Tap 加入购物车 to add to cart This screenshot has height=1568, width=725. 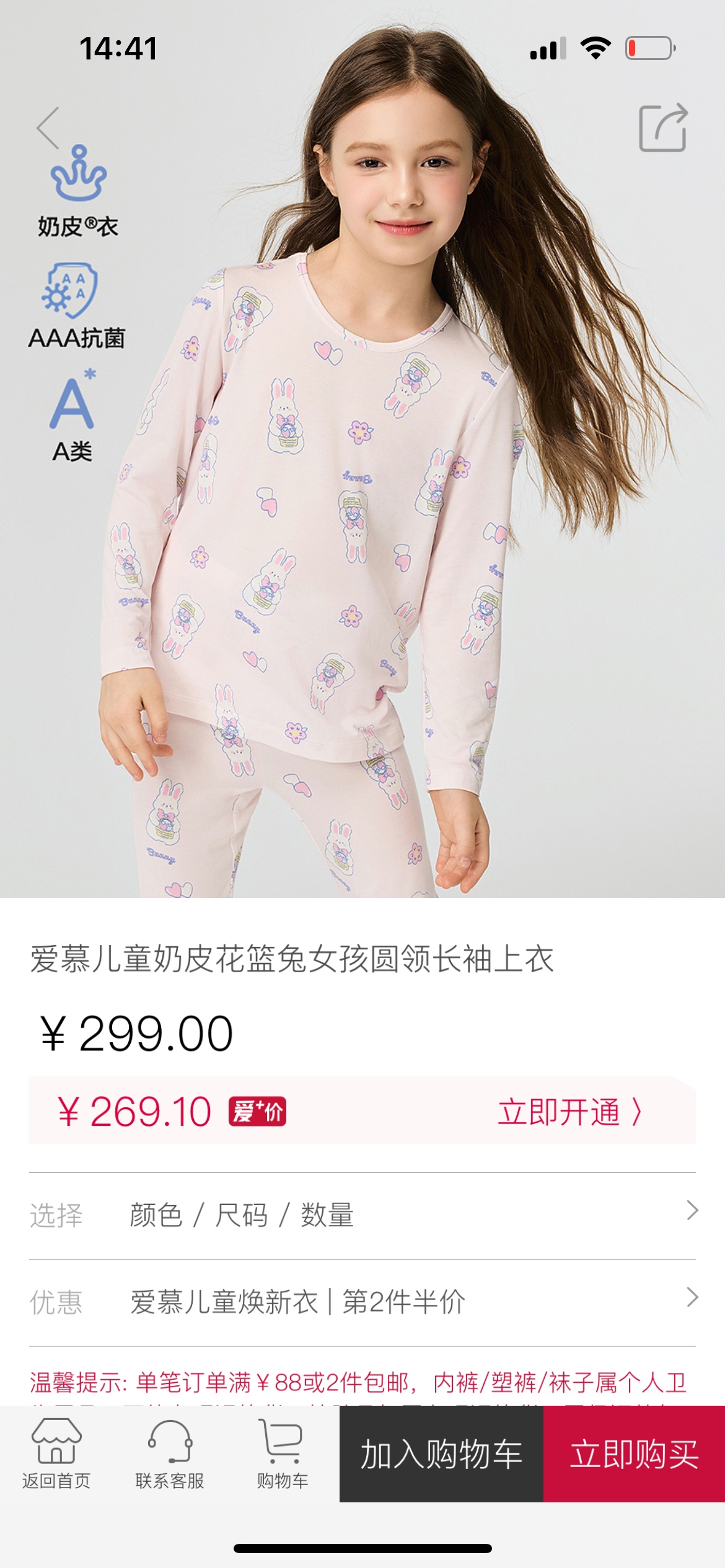pyautogui.click(x=441, y=1453)
